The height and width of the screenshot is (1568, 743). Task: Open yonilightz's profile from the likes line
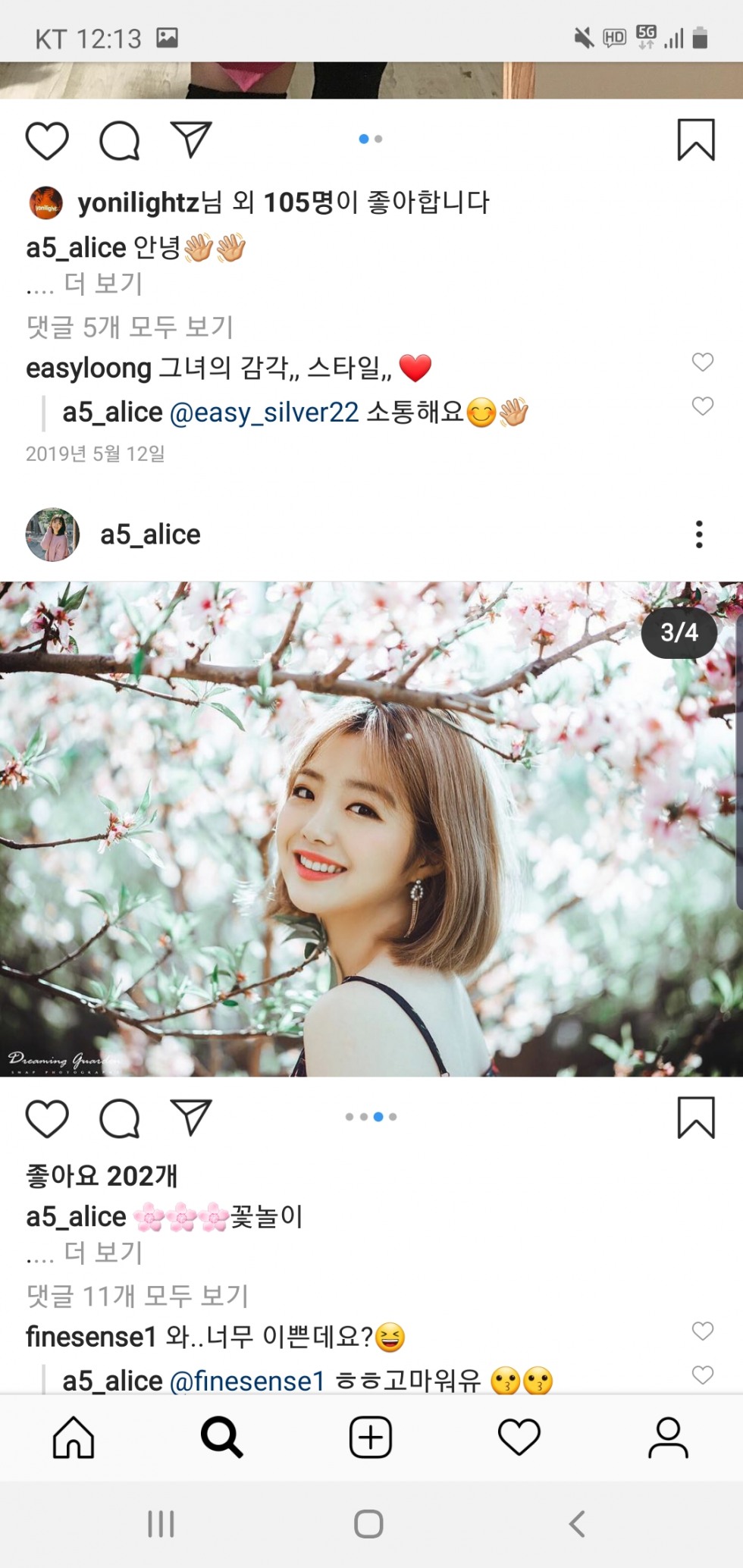[x=138, y=202]
